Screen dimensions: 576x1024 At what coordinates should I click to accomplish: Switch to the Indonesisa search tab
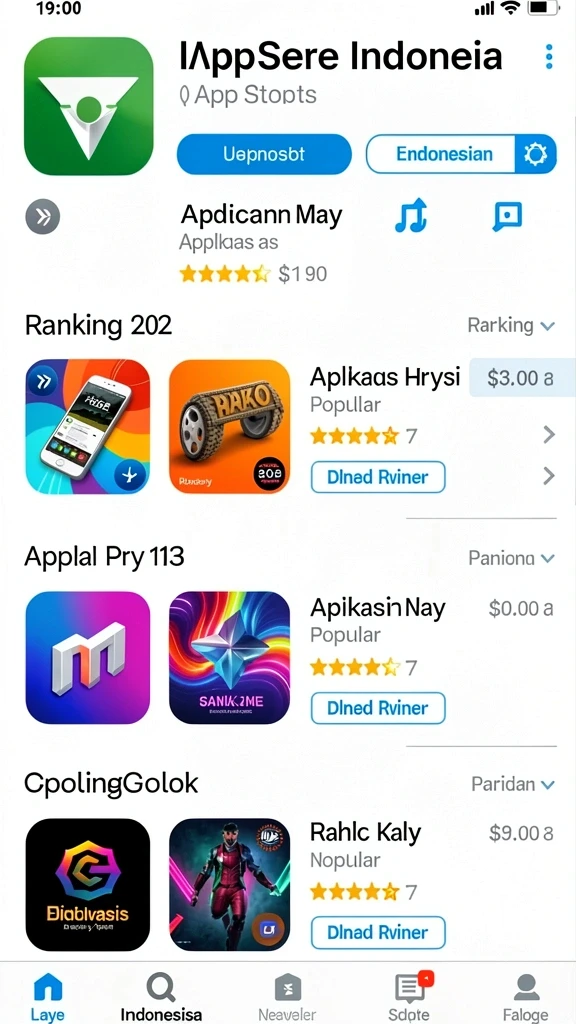tap(161, 997)
